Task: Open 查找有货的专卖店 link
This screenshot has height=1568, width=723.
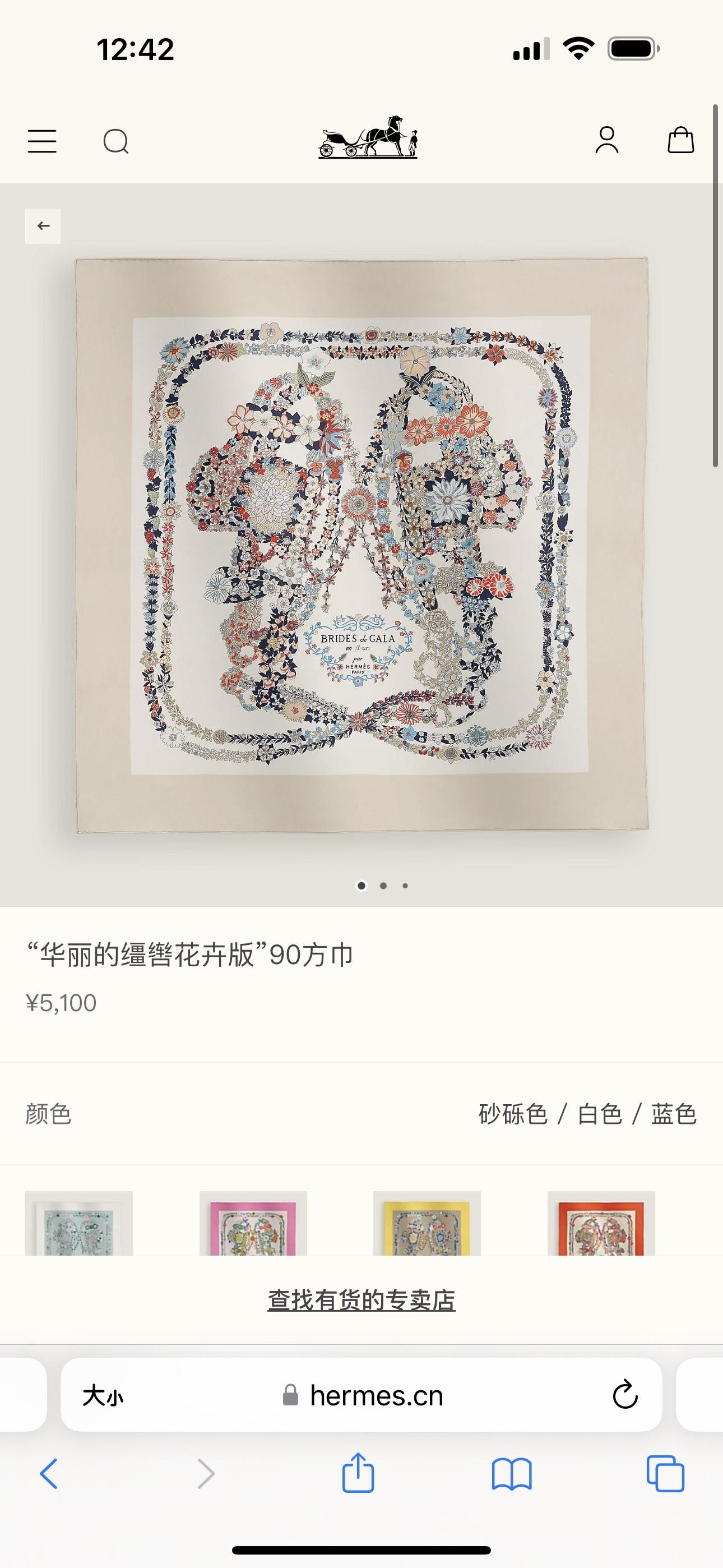Action: point(361,1299)
